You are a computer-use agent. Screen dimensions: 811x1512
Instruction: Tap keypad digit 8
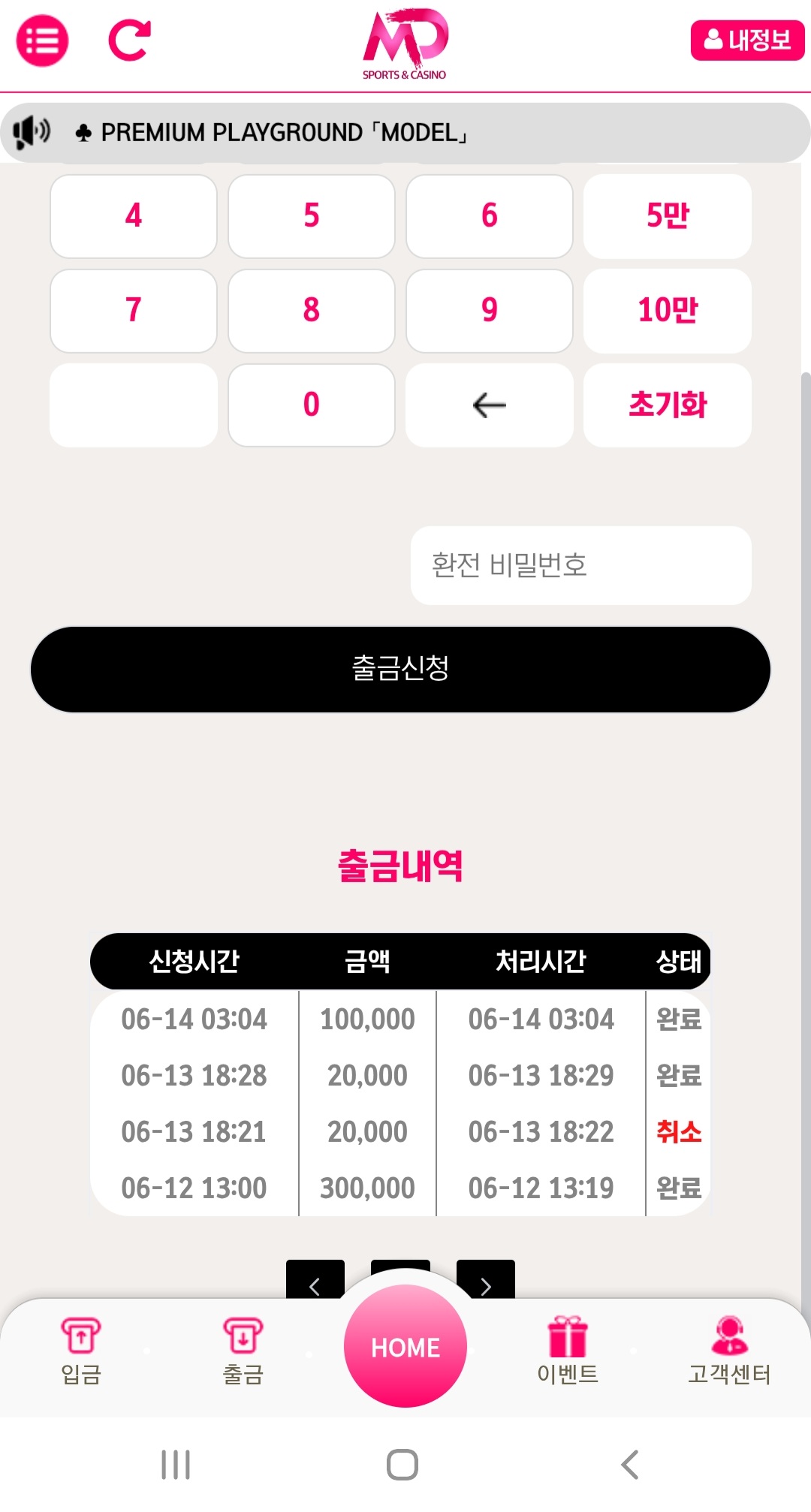(312, 310)
